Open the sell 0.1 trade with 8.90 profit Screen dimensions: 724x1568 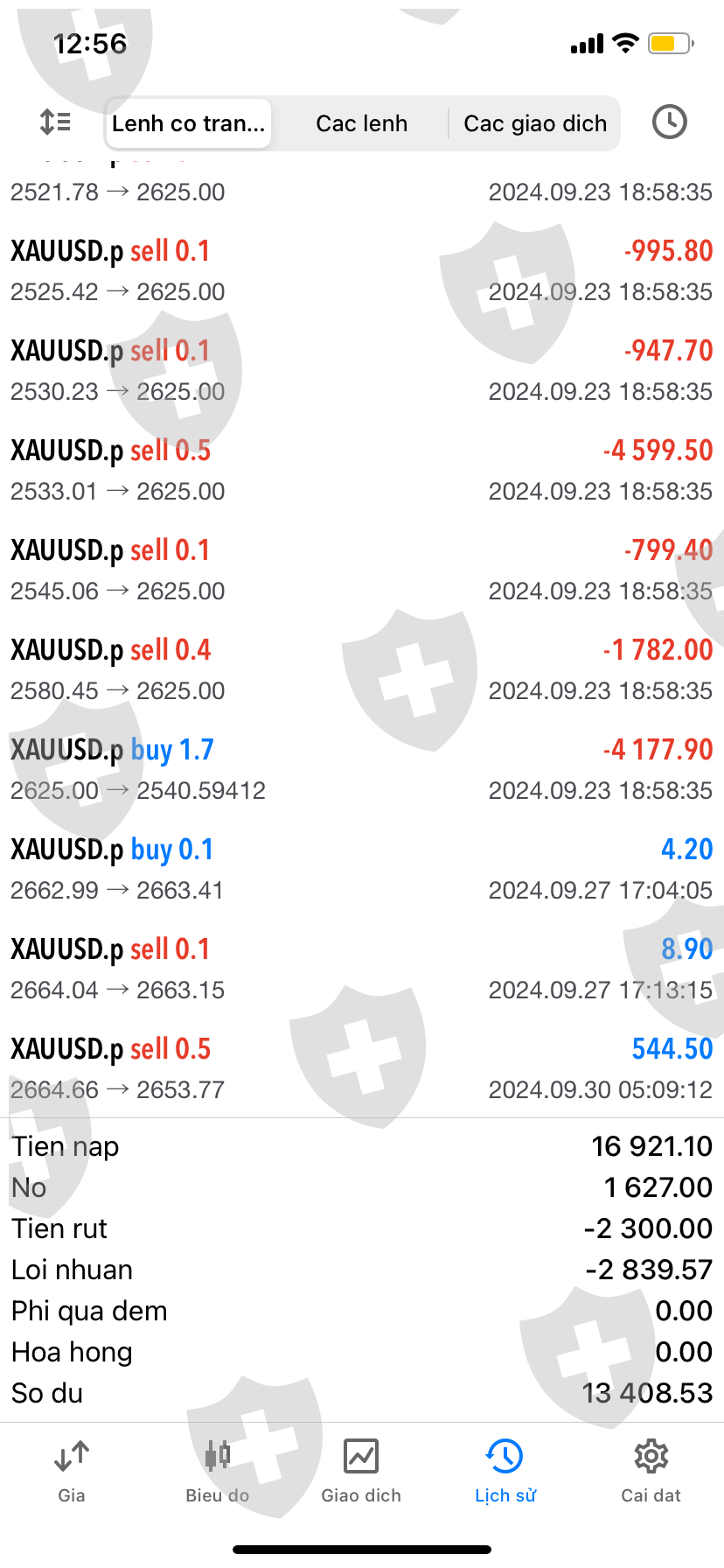point(361,969)
